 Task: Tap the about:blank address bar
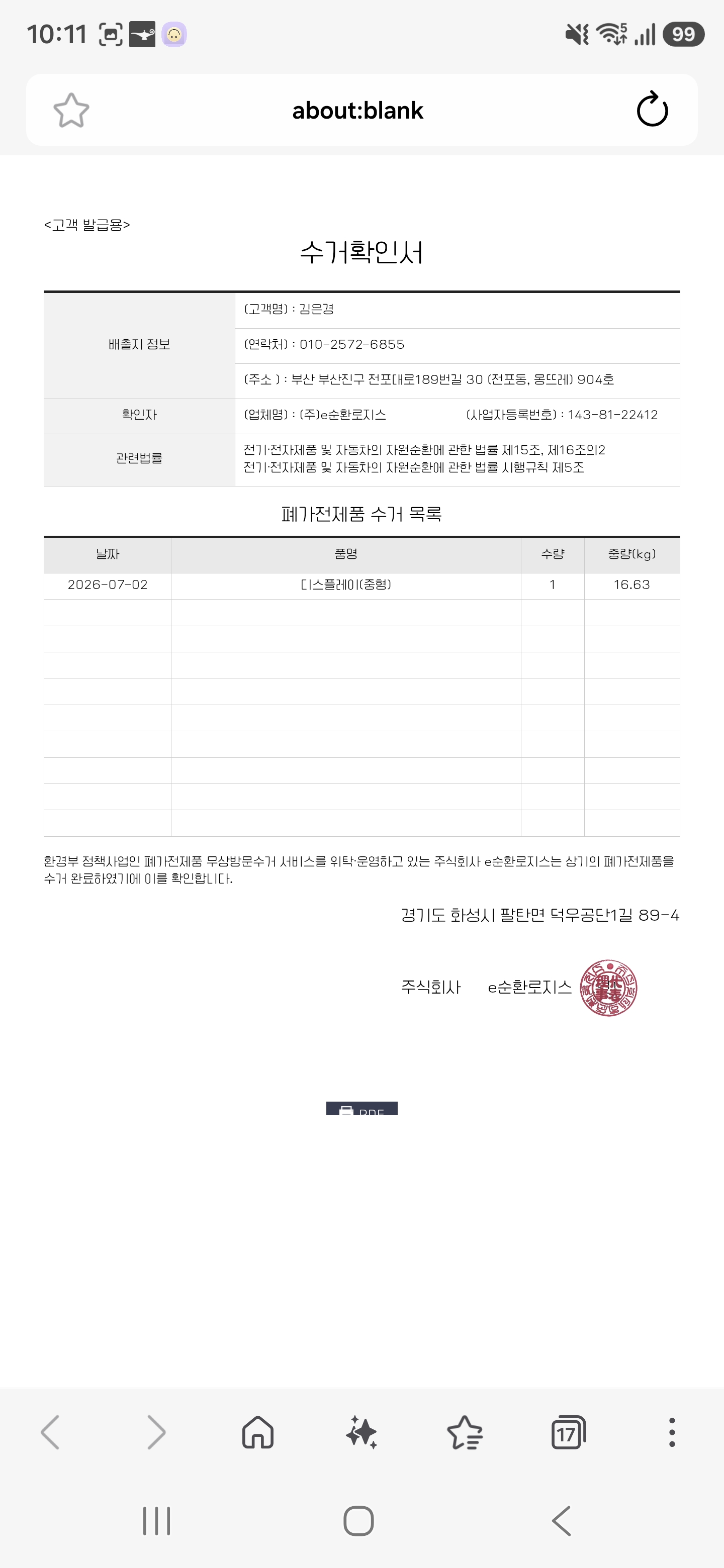coord(358,110)
